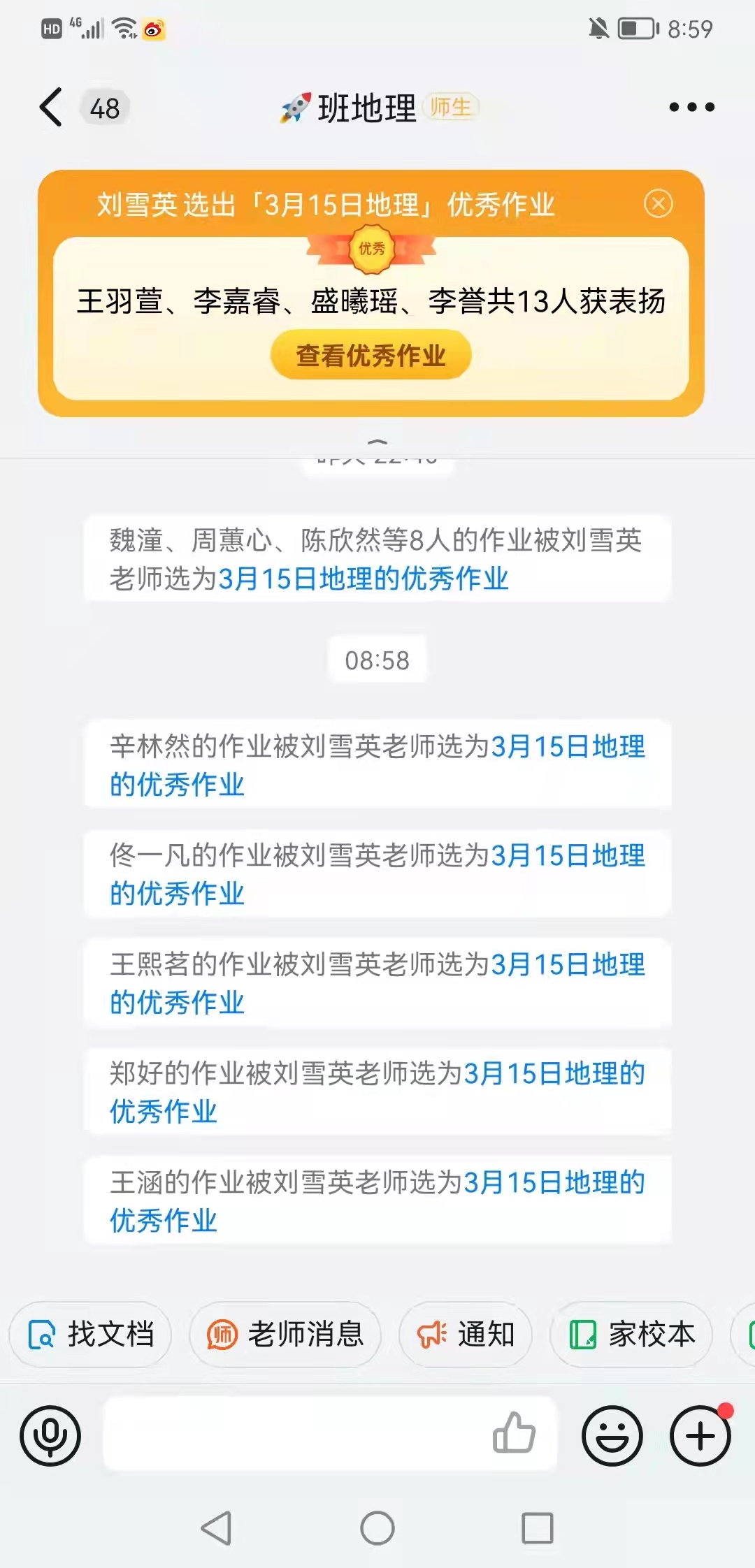
Task: Open 郑好's 3月15日地理 excellent homework link
Action: pyautogui.click(x=554, y=1074)
